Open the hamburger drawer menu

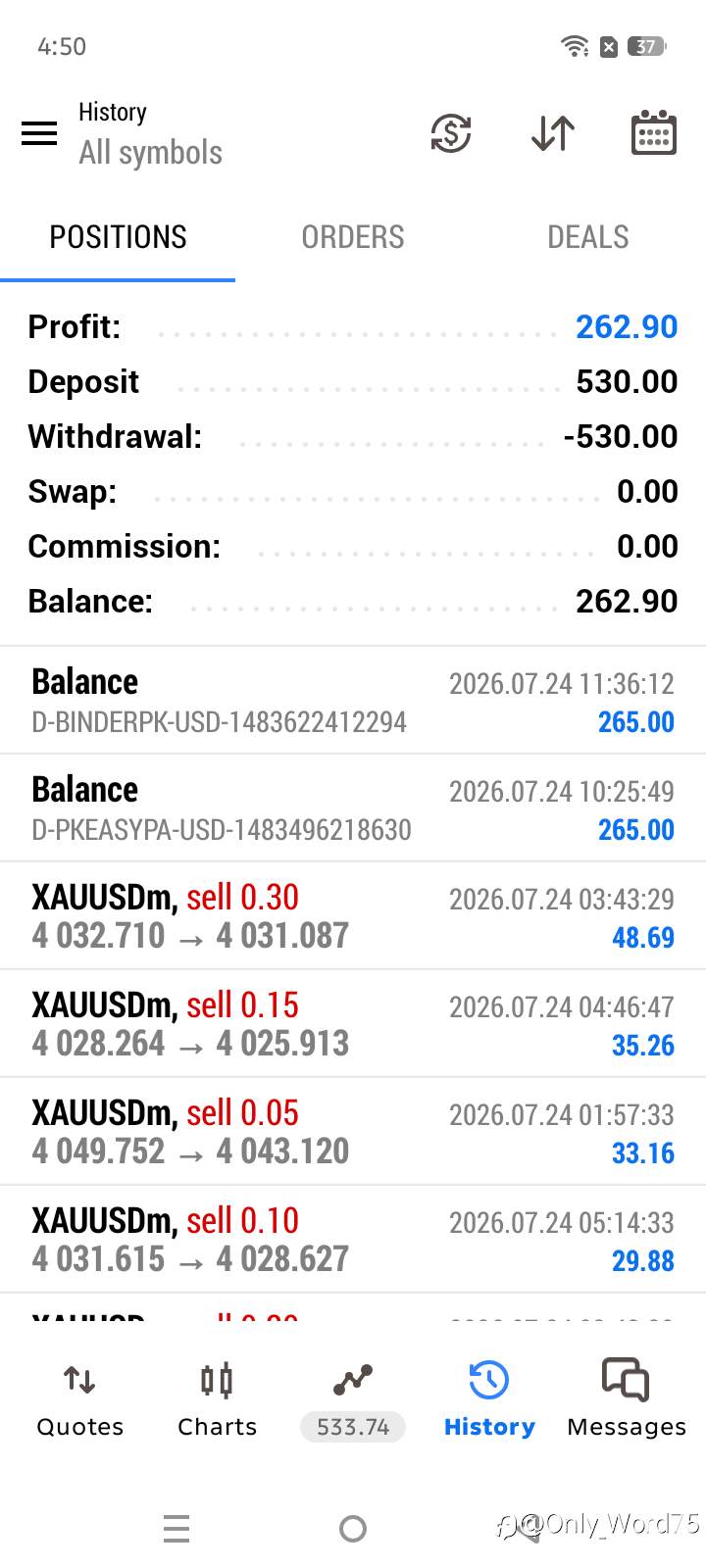point(39,133)
